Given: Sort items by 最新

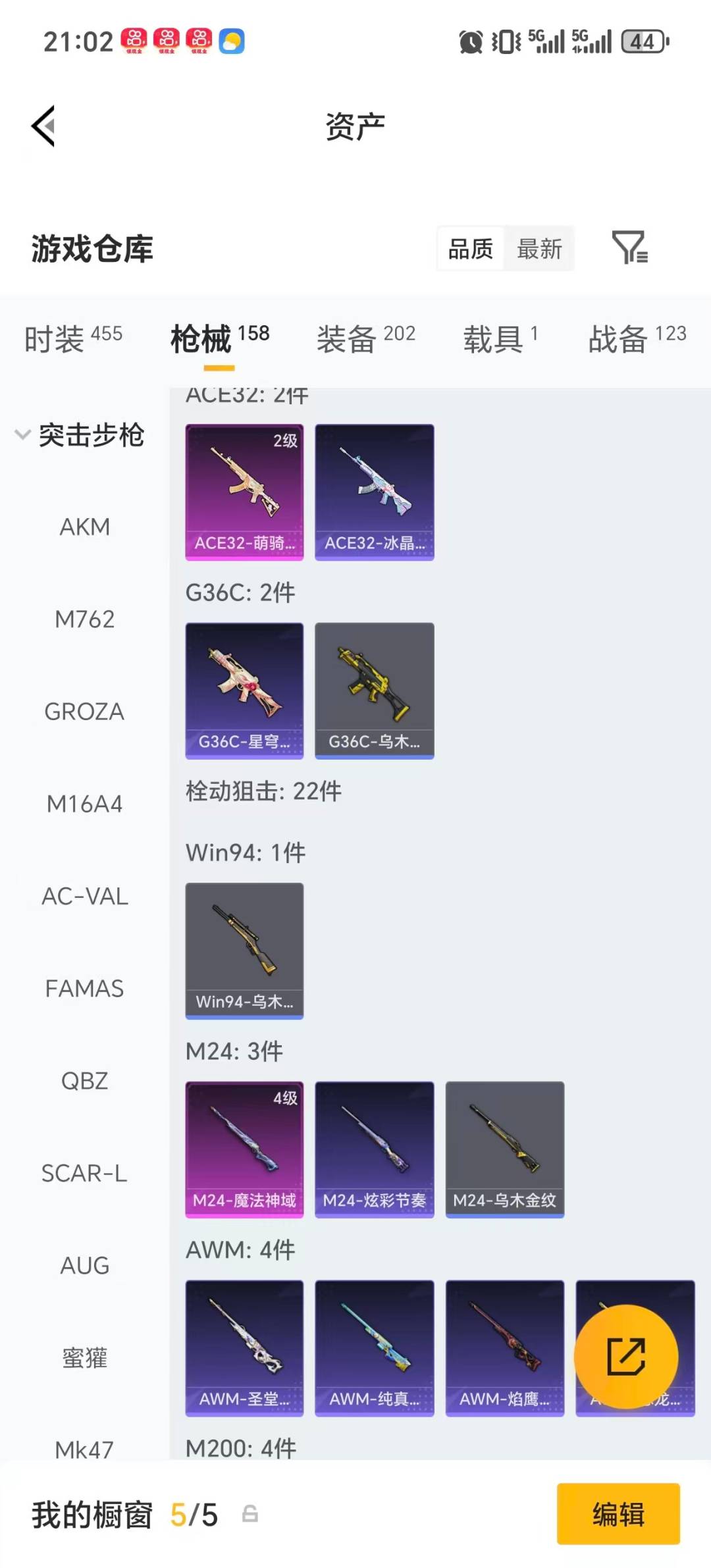Looking at the screenshot, I should (540, 249).
